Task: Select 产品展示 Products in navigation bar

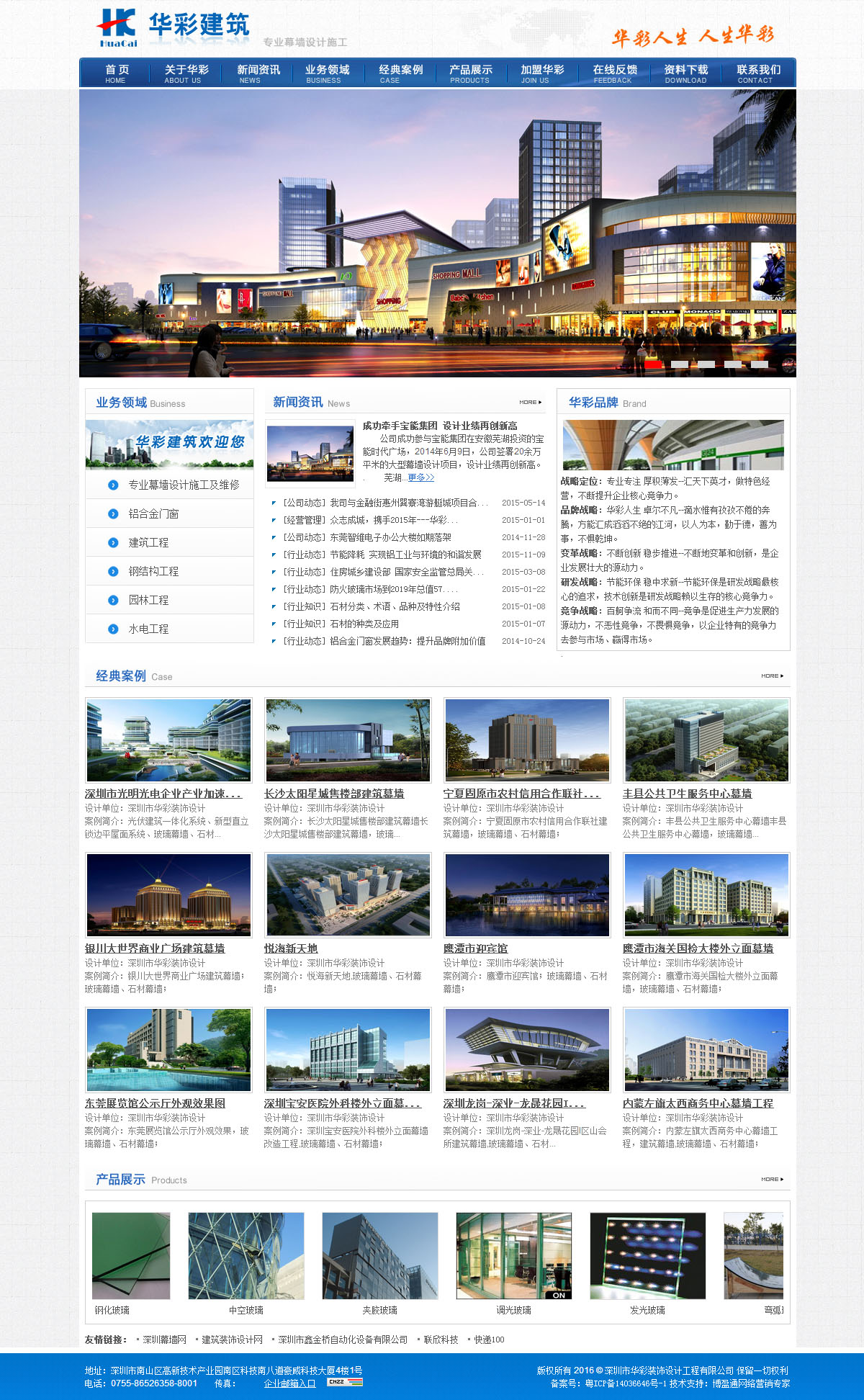Action: (471, 73)
